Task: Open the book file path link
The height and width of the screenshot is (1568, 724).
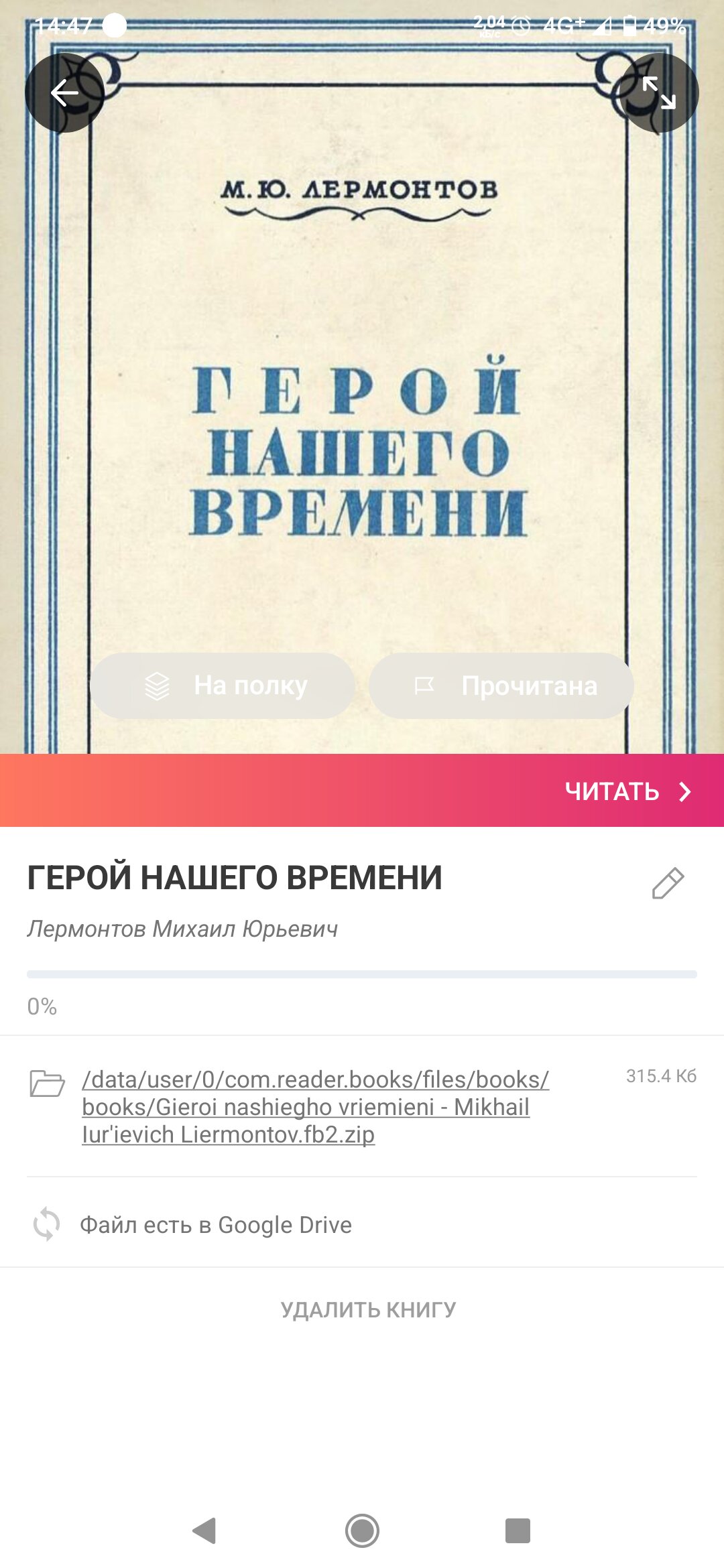Action: click(315, 1106)
